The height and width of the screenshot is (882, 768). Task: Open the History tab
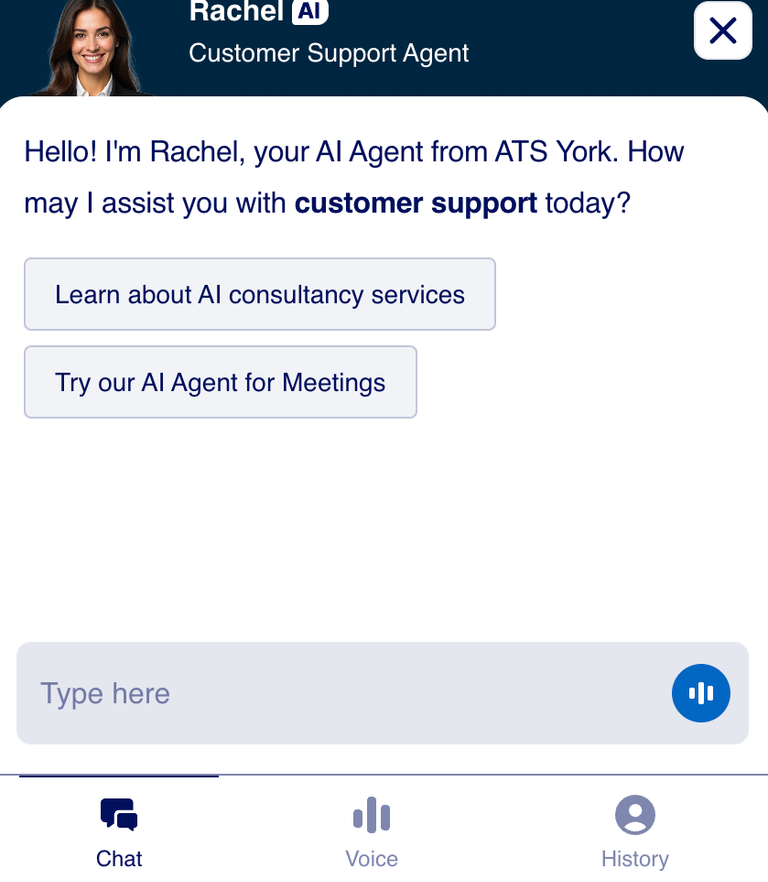click(x=634, y=831)
